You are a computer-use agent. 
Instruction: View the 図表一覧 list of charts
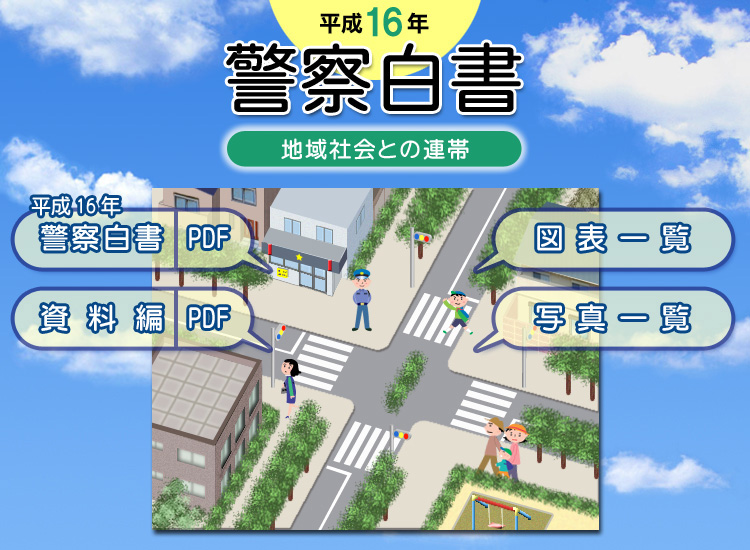[615, 240]
